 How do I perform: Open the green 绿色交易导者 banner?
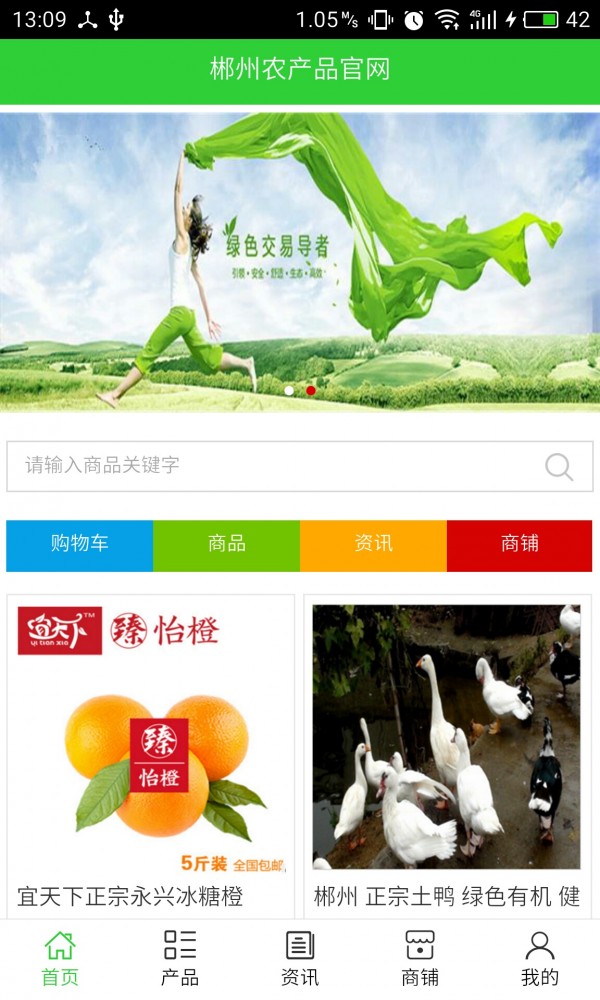pyautogui.click(x=300, y=260)
